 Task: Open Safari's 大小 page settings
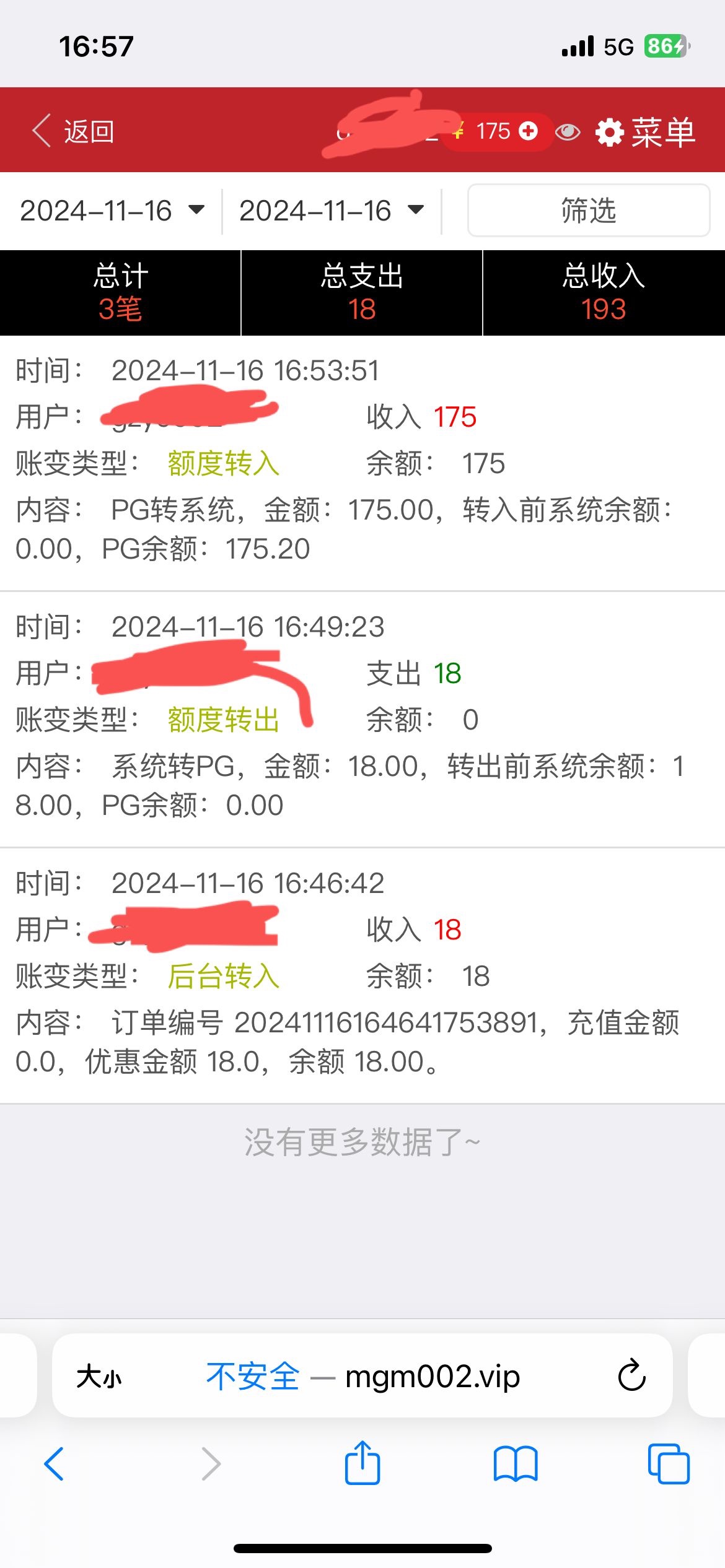[99, 1377]
